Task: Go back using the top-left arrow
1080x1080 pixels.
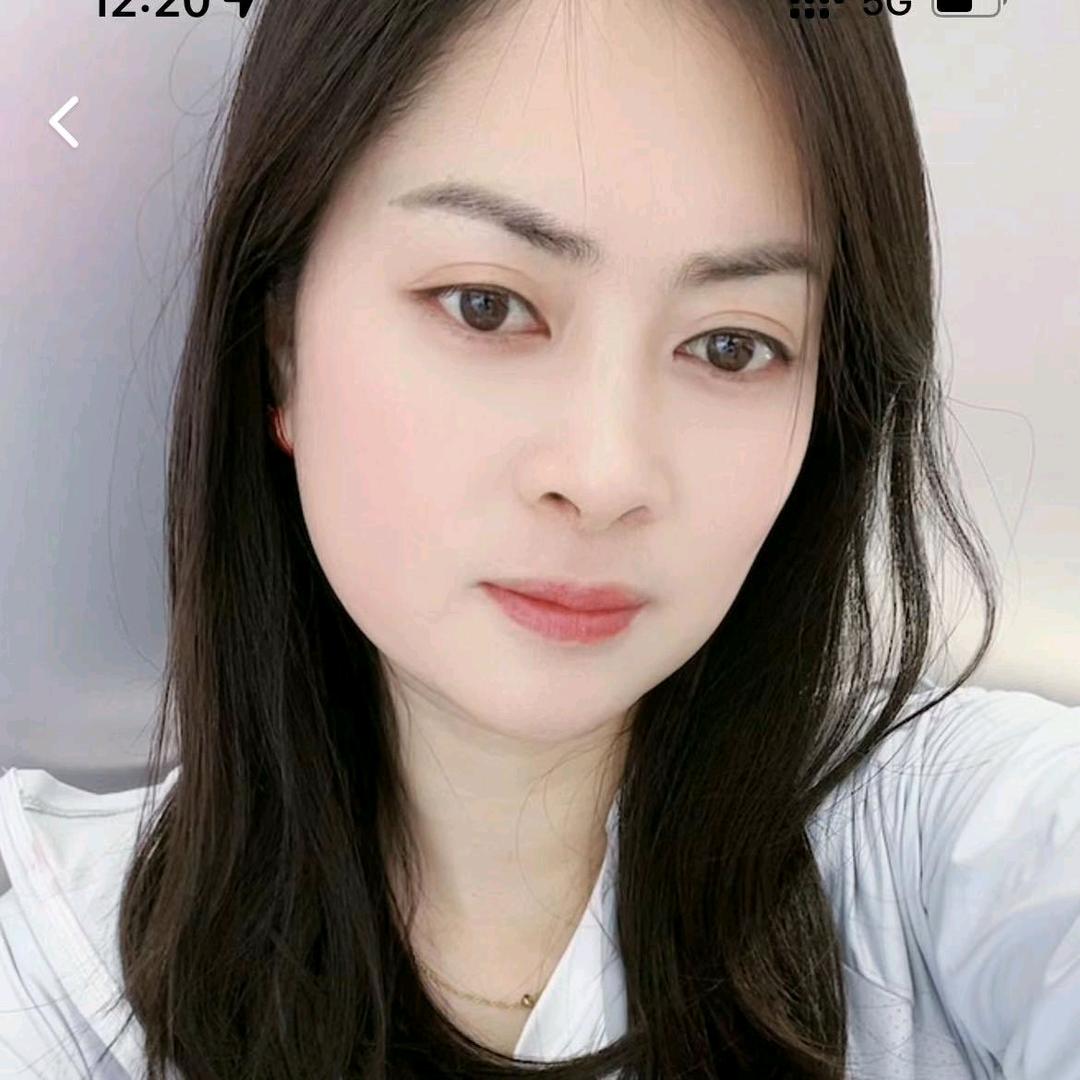Action: [64, 122]
